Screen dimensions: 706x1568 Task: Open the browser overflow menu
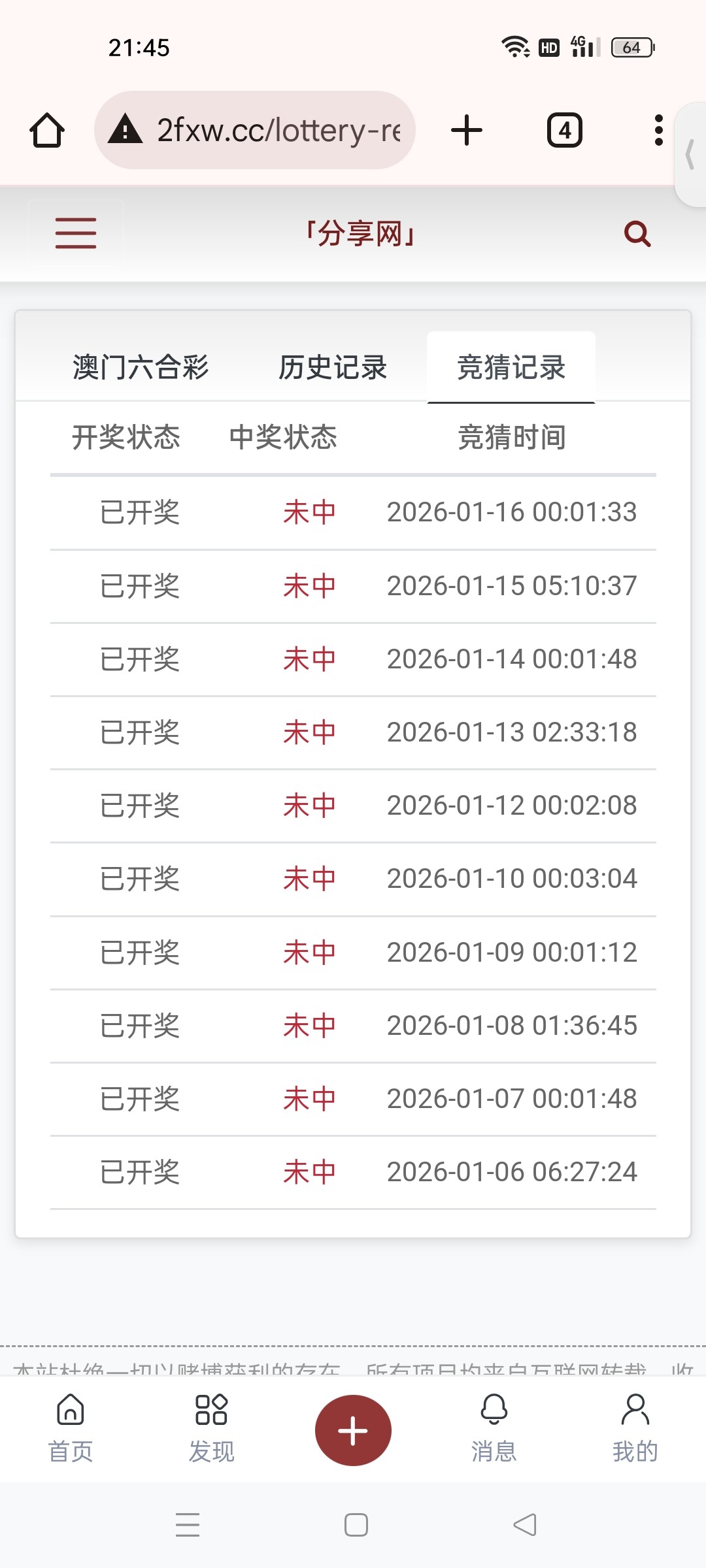tap(658, 130)
